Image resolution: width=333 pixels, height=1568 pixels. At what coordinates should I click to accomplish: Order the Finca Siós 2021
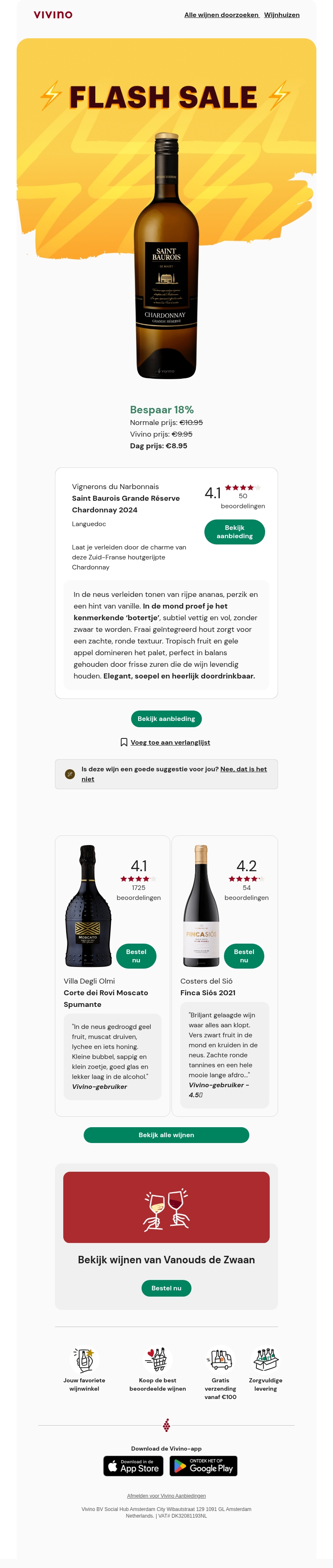244,956
